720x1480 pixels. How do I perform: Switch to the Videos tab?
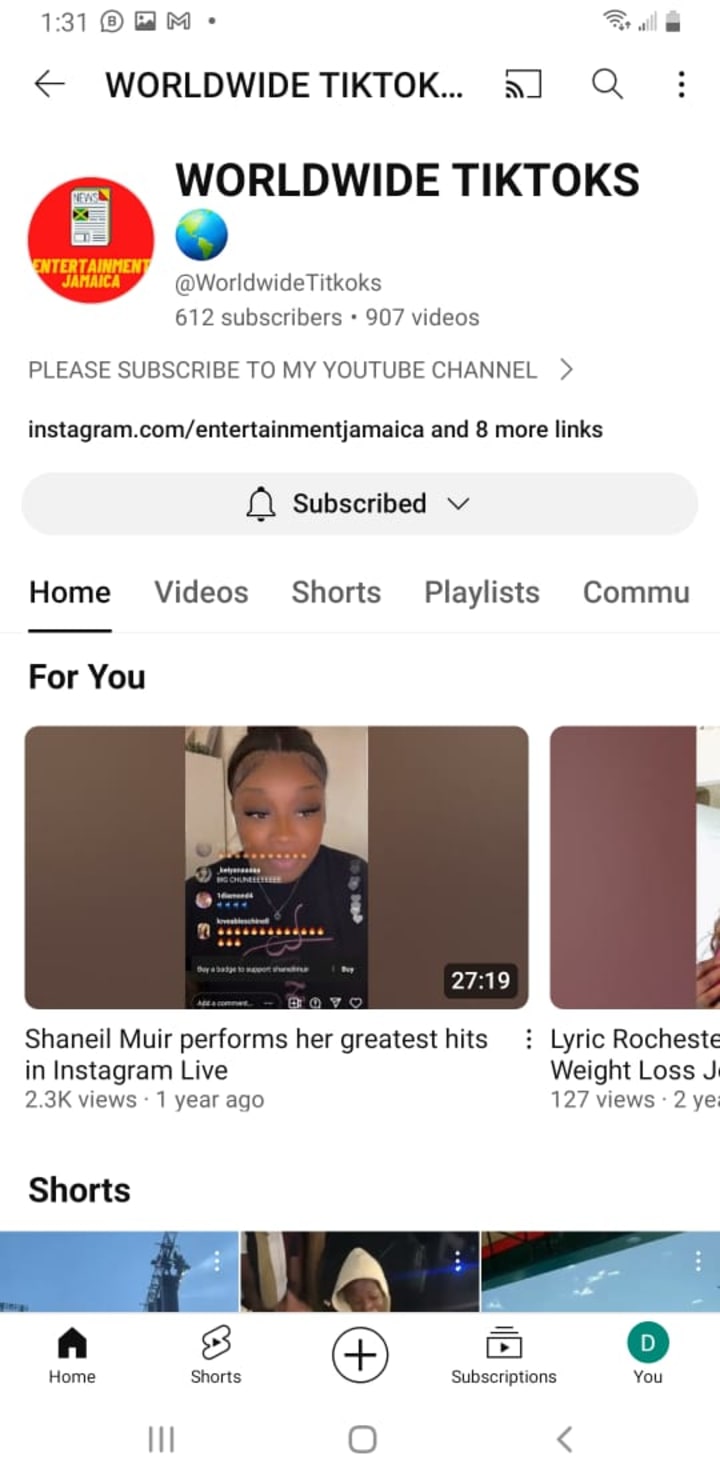(201, 592)
